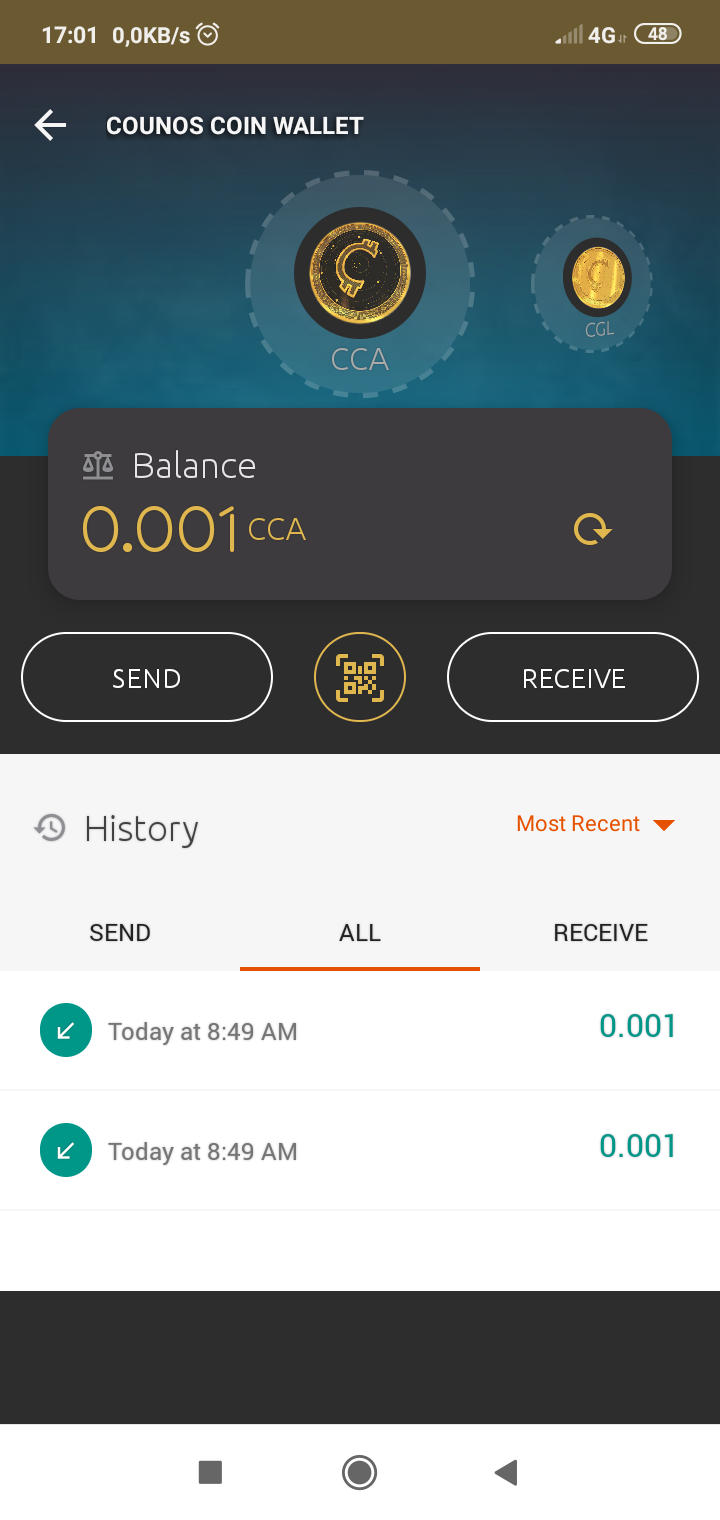Tap the RECEIVE button
The height and width of the screenshot is (1520, 720).
(x=573, y=677)
